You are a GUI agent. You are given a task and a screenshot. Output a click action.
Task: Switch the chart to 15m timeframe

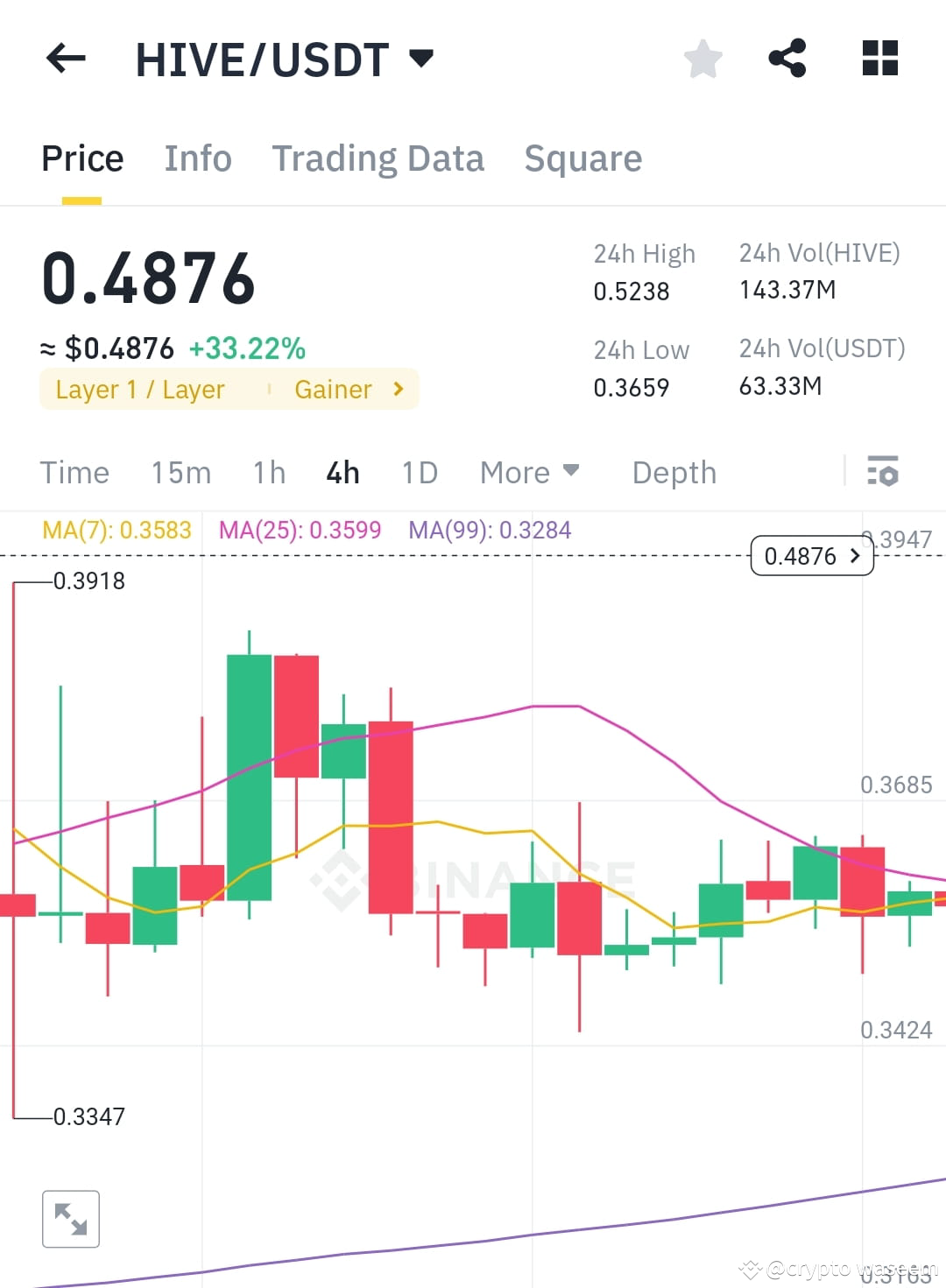(180, 472)
